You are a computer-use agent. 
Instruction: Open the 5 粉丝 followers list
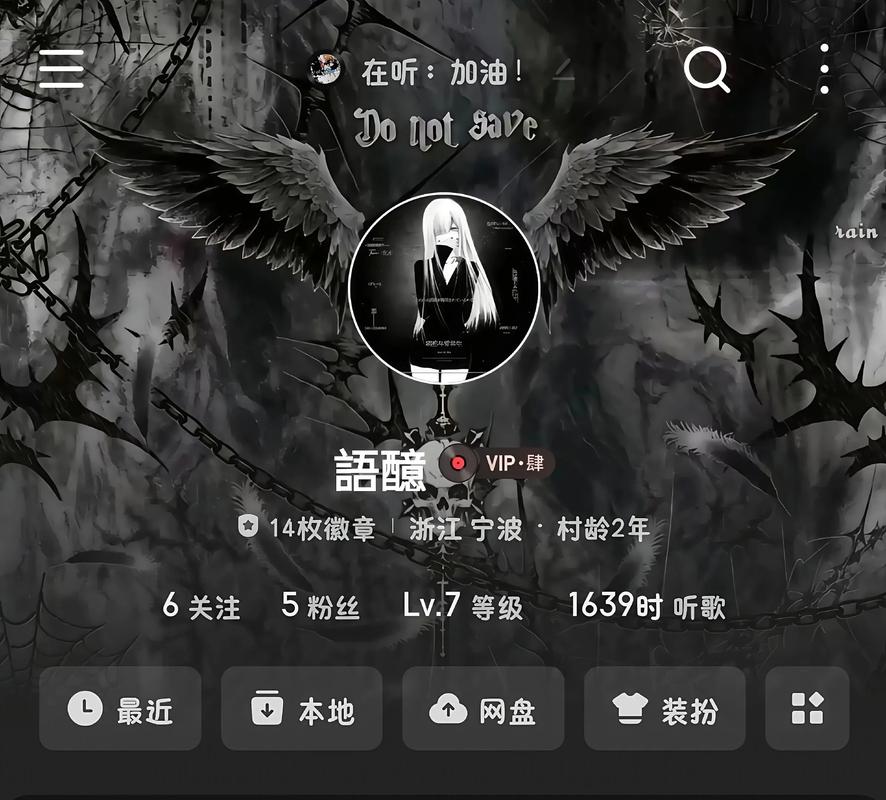click(320, 605)
